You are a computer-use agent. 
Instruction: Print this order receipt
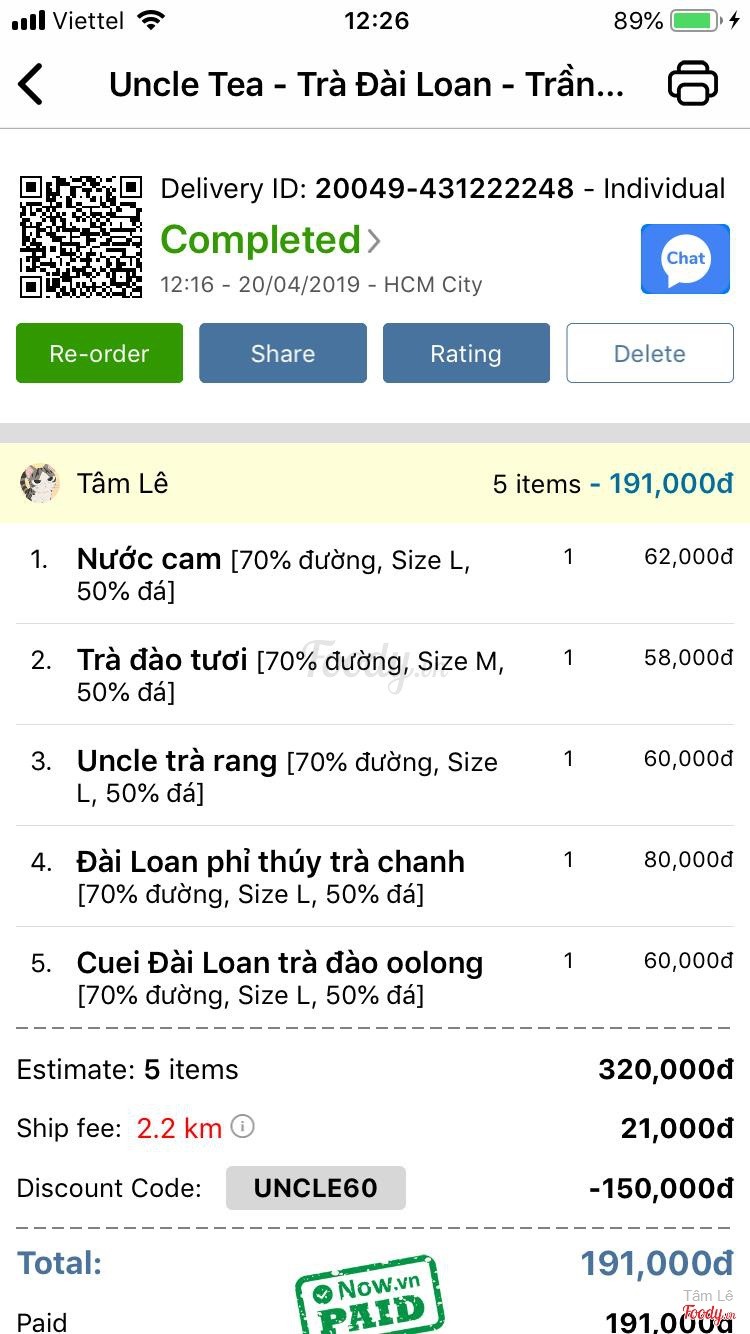692,83
